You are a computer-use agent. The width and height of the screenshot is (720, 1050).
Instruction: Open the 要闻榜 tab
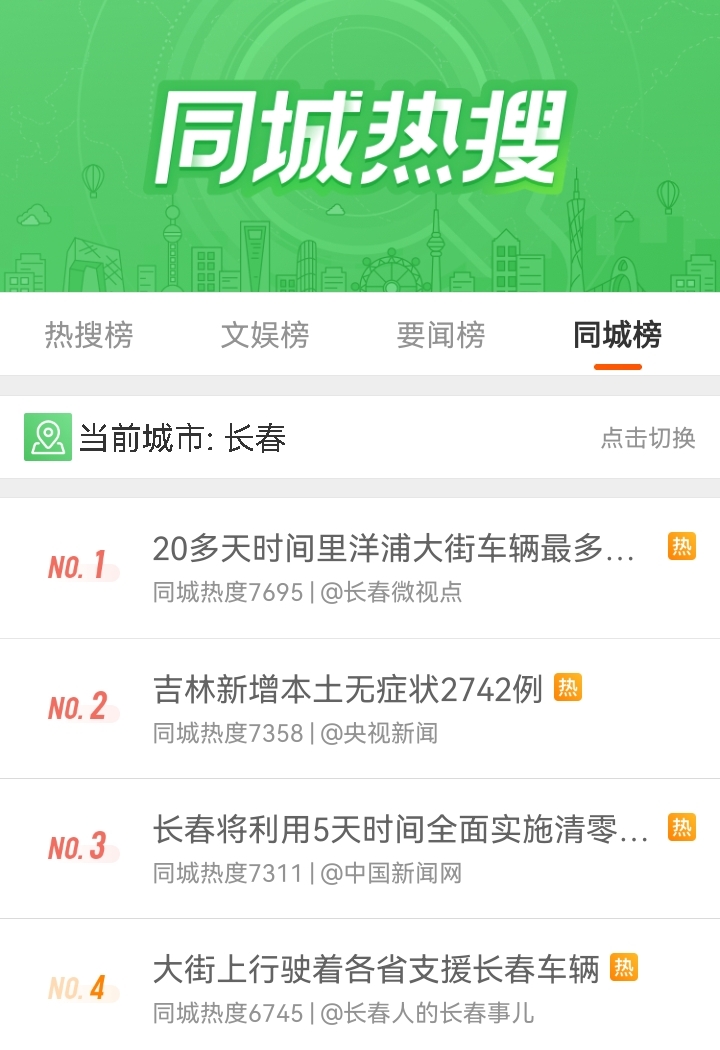(441, 335)
